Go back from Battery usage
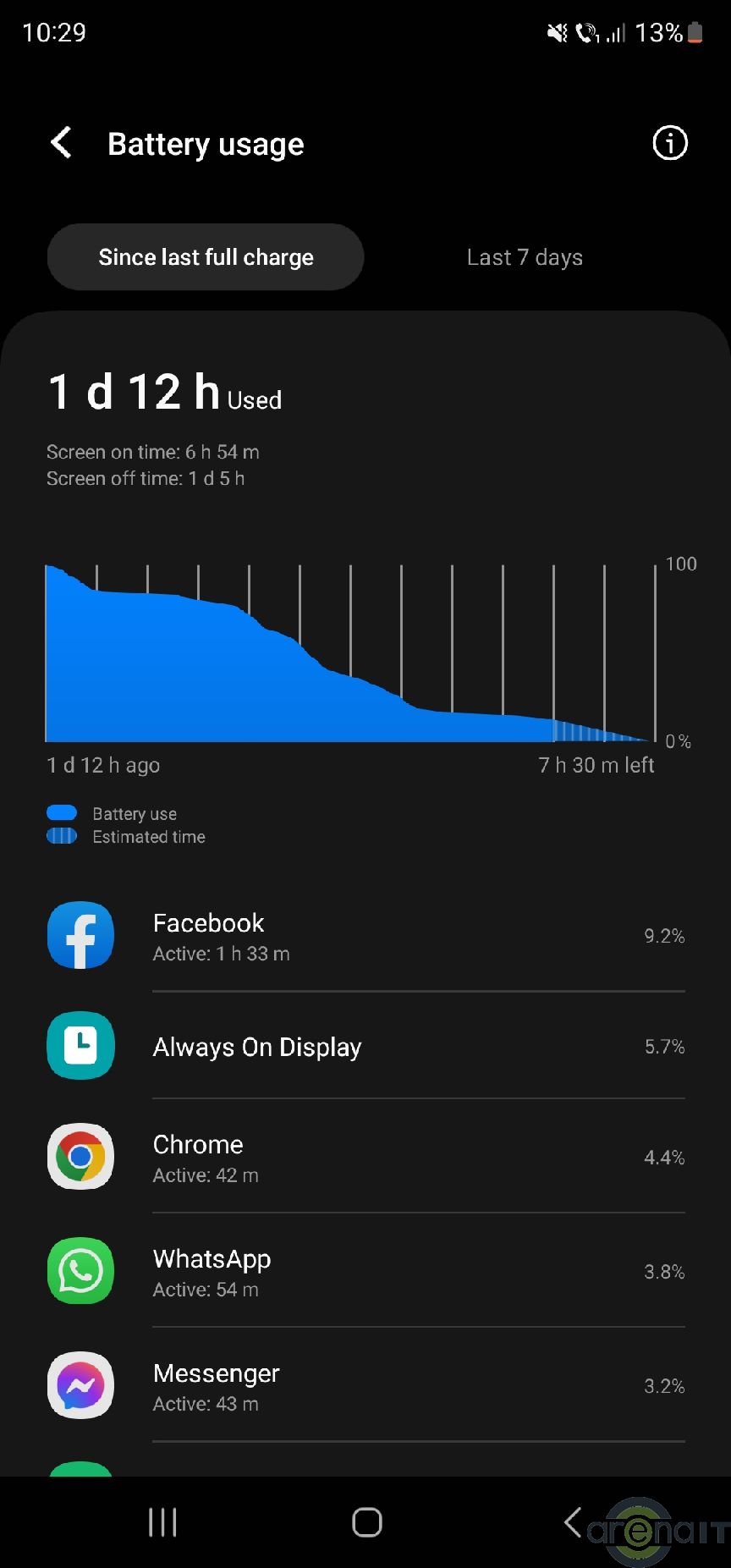 [x=61, y=143]
